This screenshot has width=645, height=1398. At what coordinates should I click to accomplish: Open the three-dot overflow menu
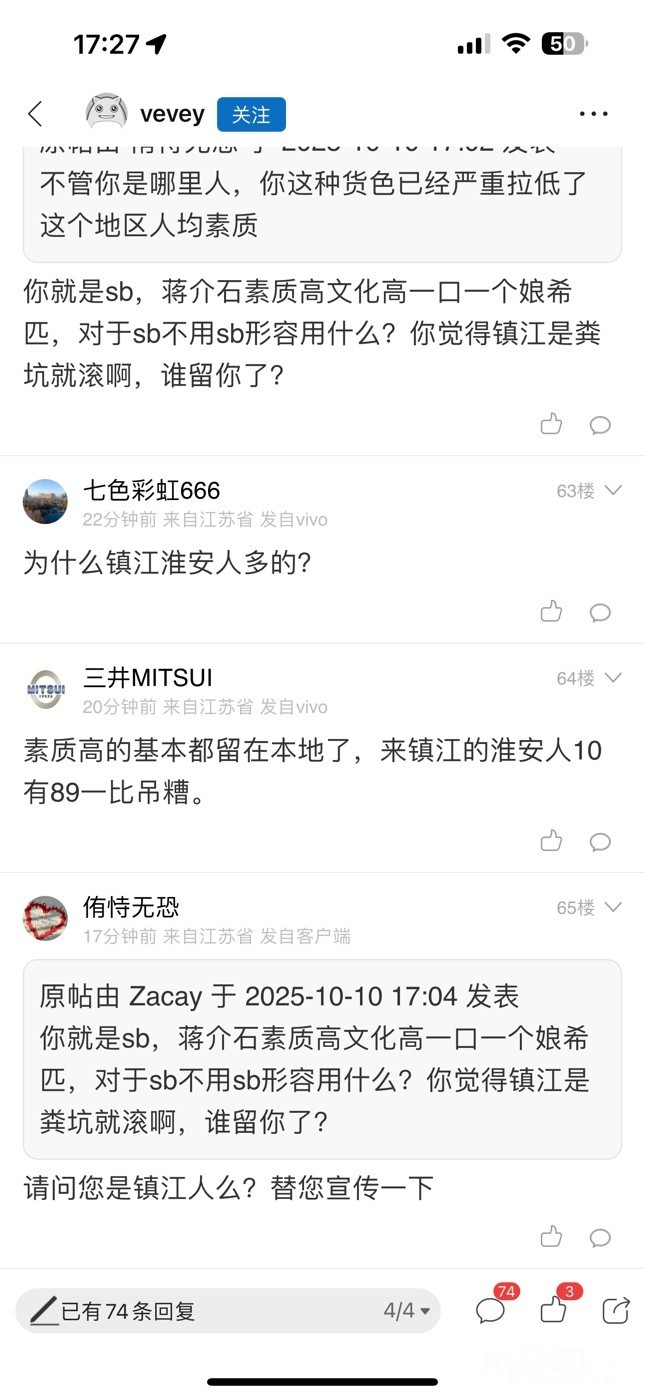tap(593, 114)
